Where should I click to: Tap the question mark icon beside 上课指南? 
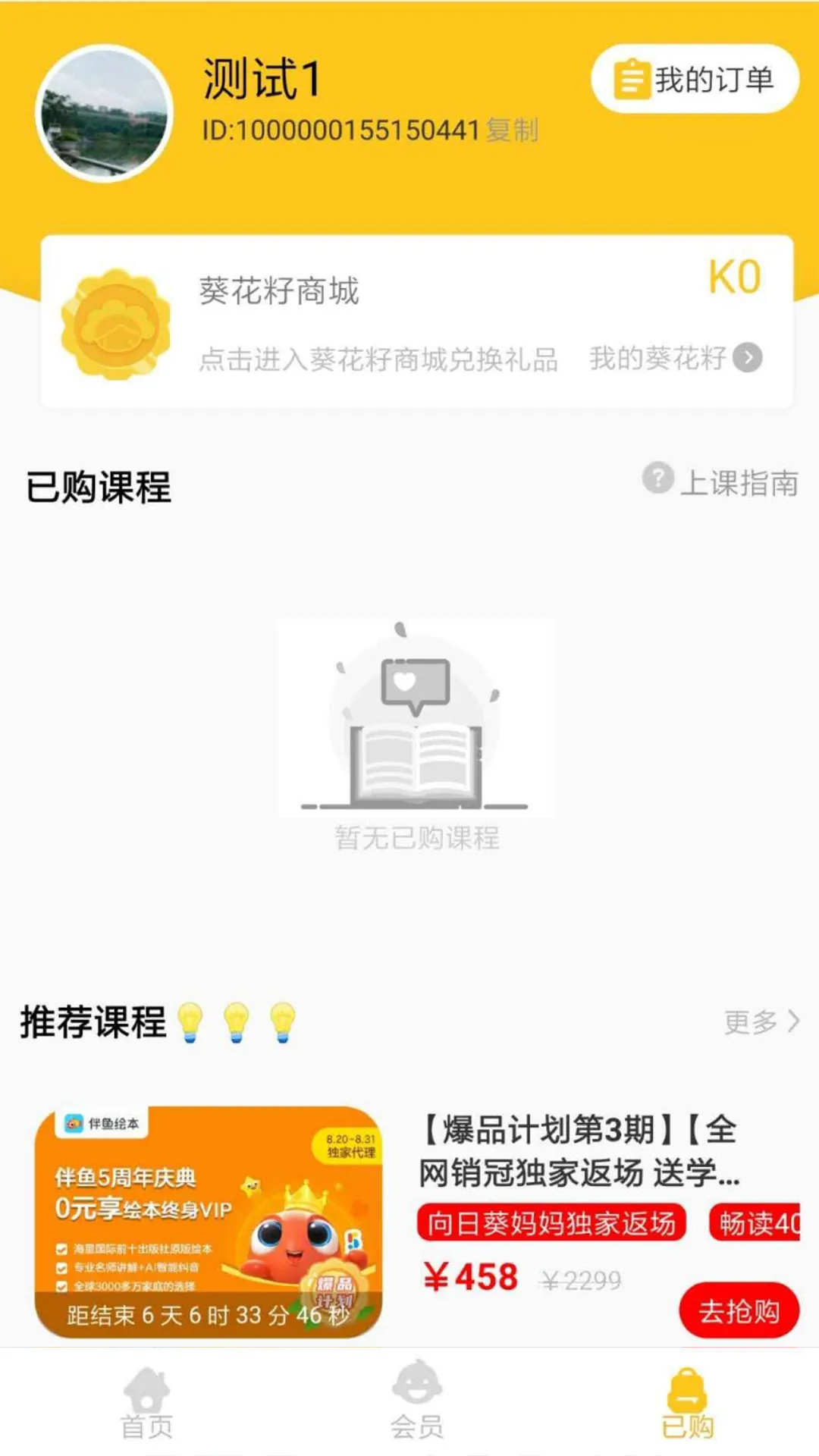(x=657, y=478)
